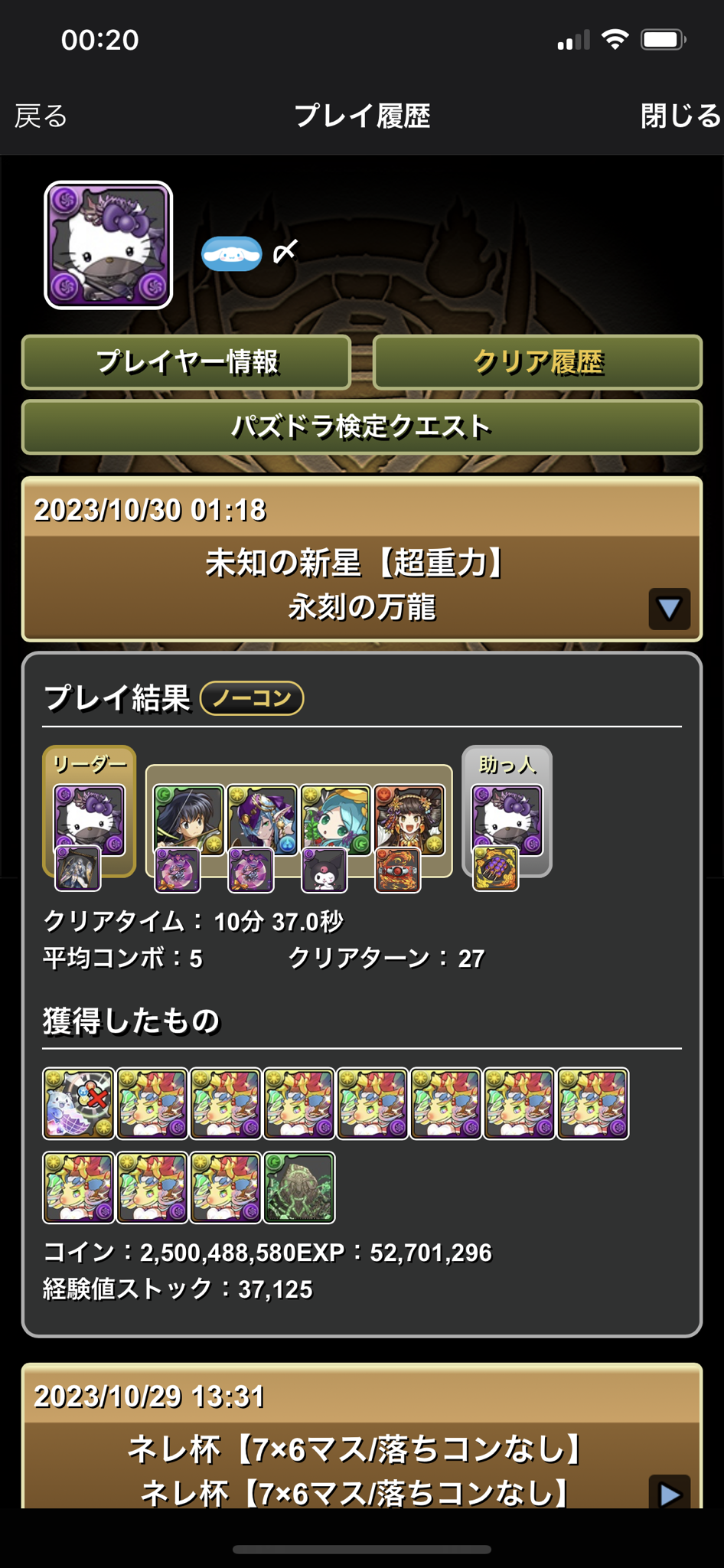Expand the ネレ杯【7×6マス/落ちコンなし】 entry
This screenshot has width=724, height=1568.
(669, 1493)
